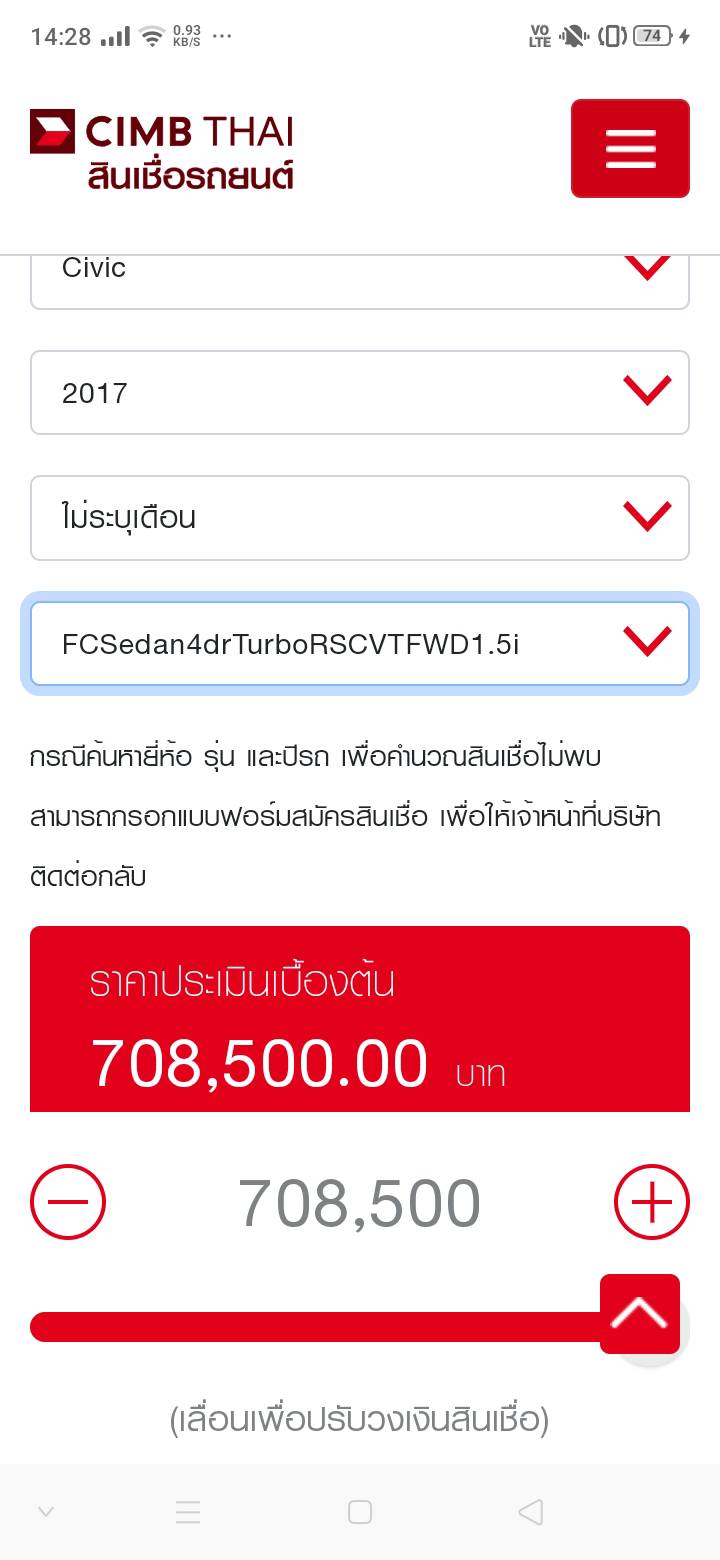Increase loan amount with plus button
720x1560 pixels.
(x=651, y=1202)
